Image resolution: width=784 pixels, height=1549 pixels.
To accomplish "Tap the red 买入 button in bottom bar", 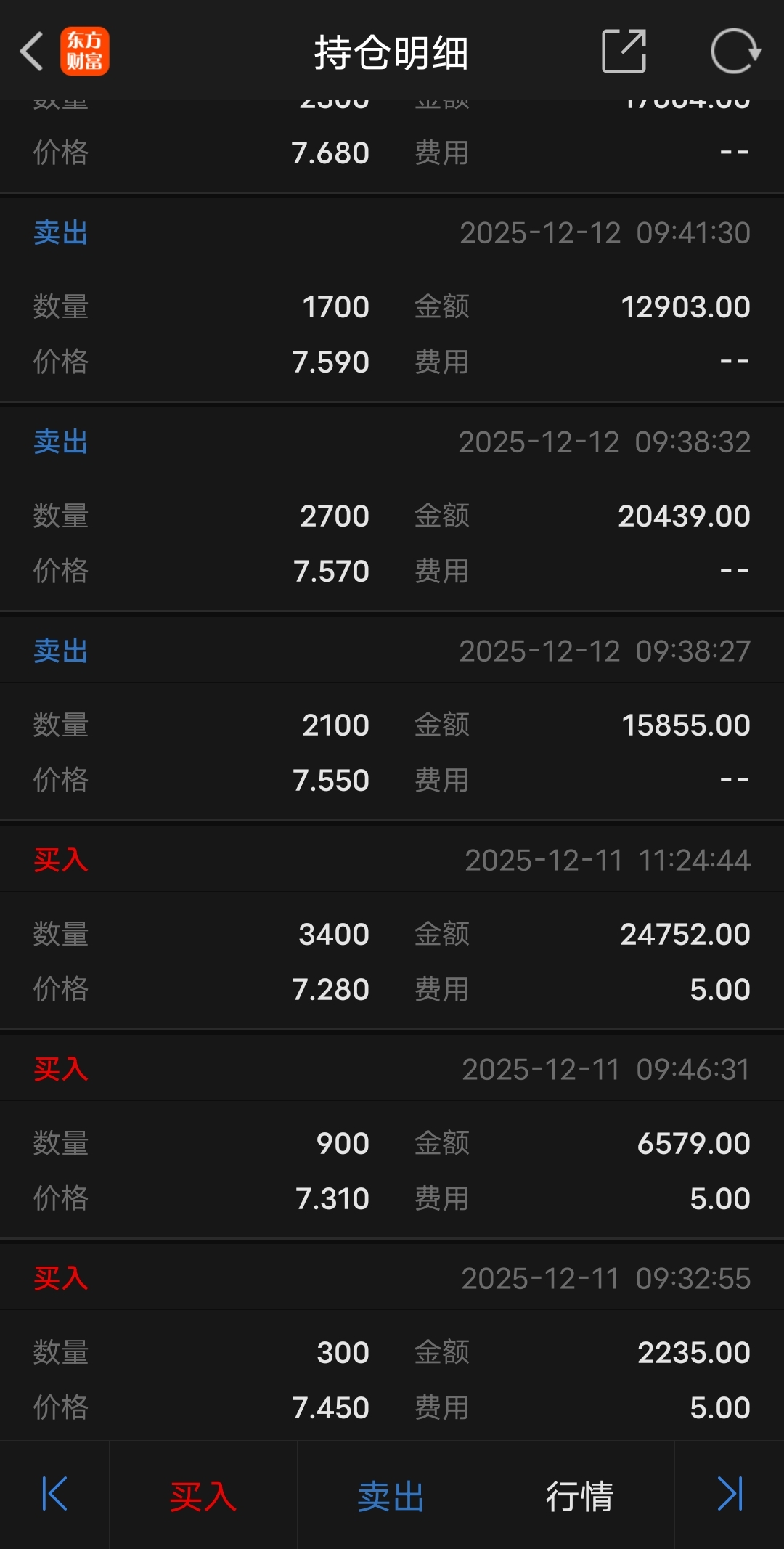I will coord(203,1496).
